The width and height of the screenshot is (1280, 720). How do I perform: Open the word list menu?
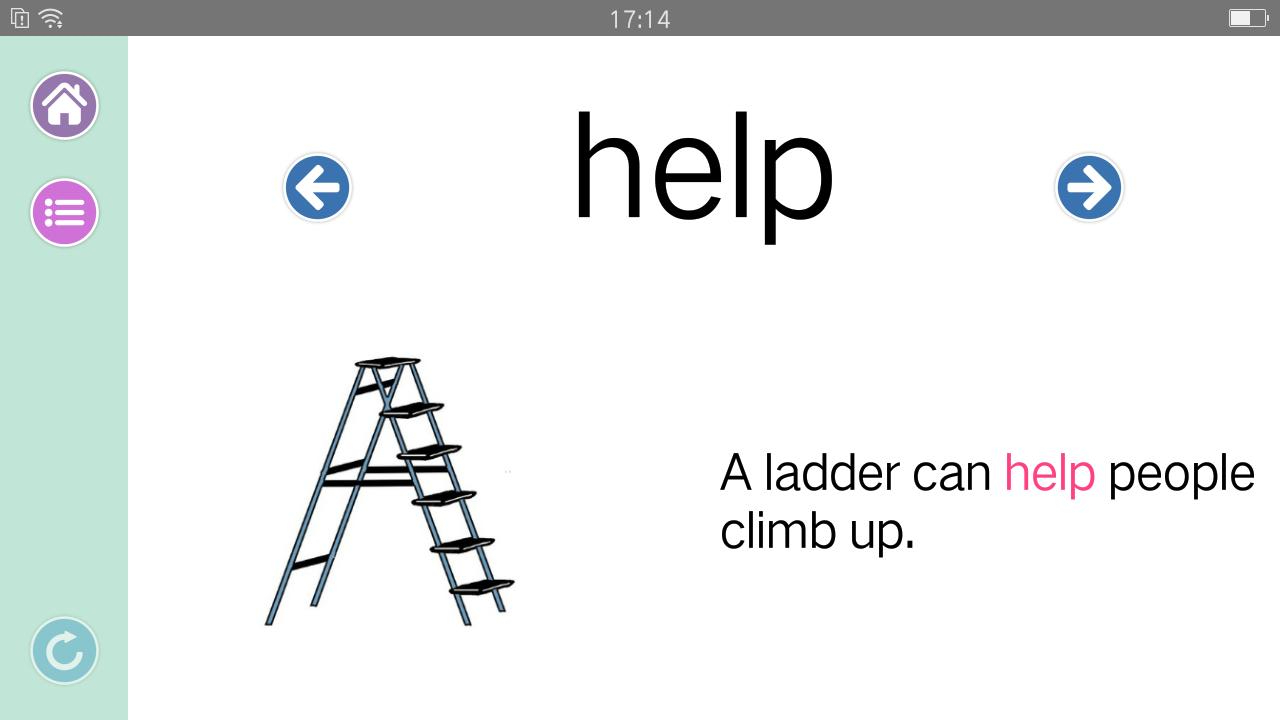(64, 212)
